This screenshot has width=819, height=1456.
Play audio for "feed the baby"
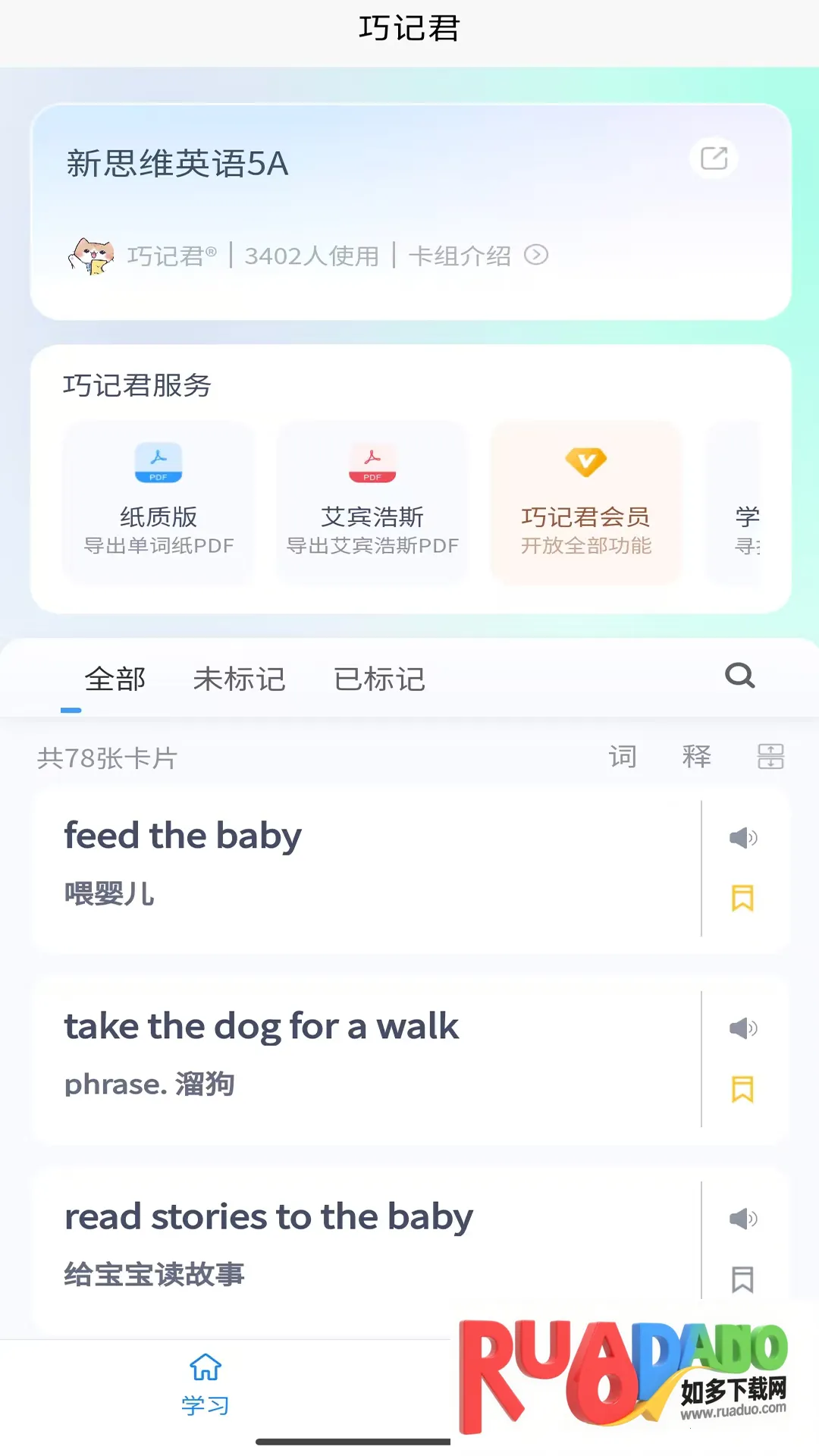(x=742, y=838)
